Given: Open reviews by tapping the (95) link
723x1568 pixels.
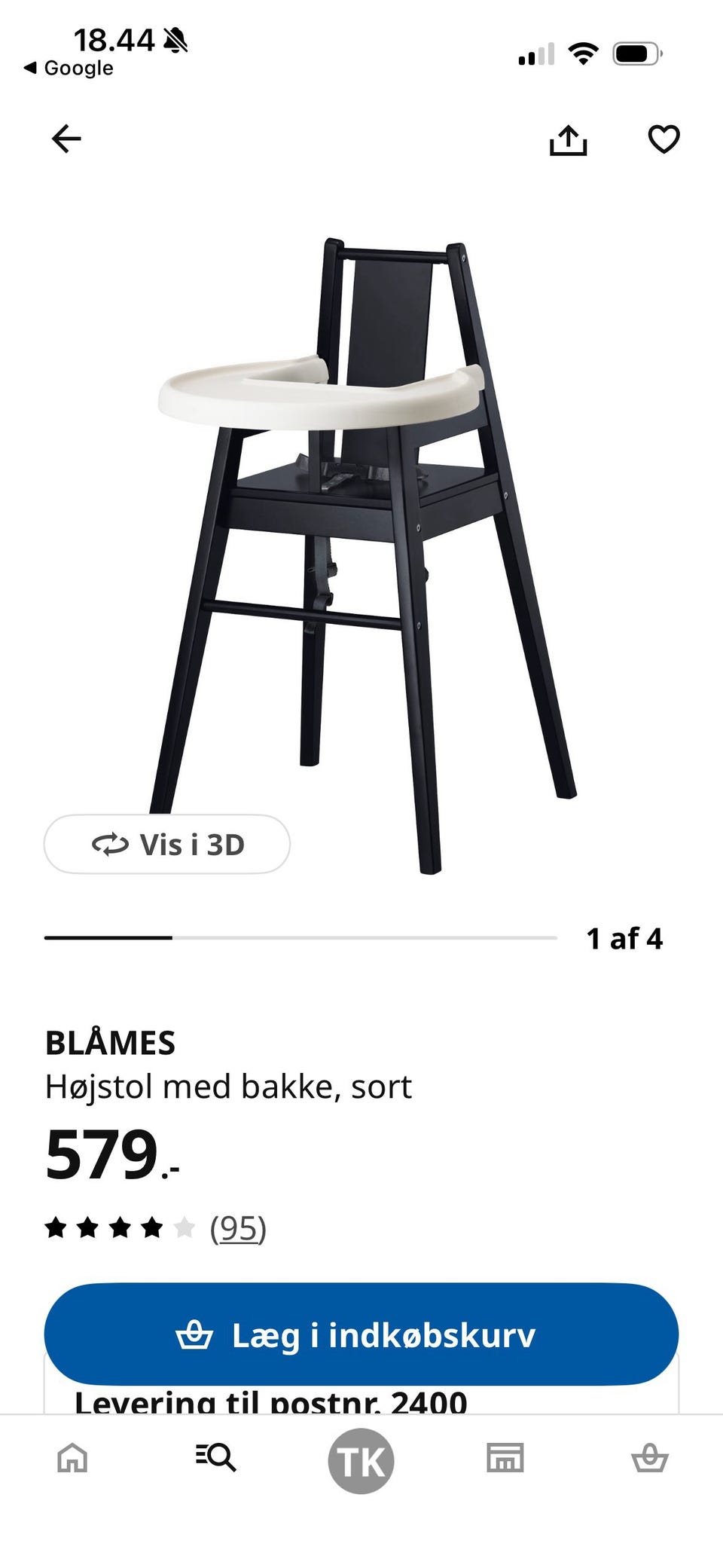Looking at the screenshot, I should pyautogui.click(x=238, y=1227).
